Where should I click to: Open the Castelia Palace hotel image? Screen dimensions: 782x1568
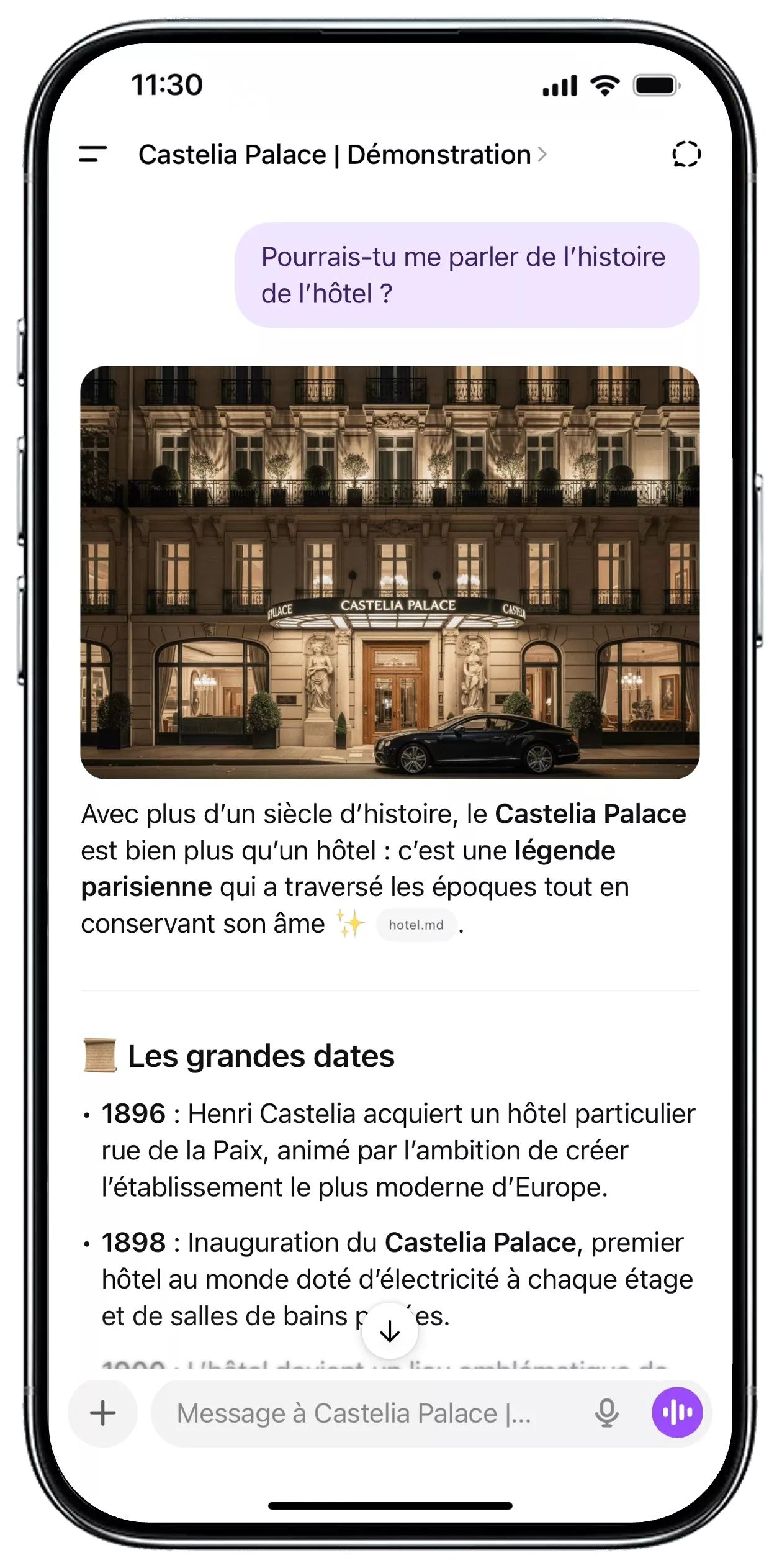[390, 572]
